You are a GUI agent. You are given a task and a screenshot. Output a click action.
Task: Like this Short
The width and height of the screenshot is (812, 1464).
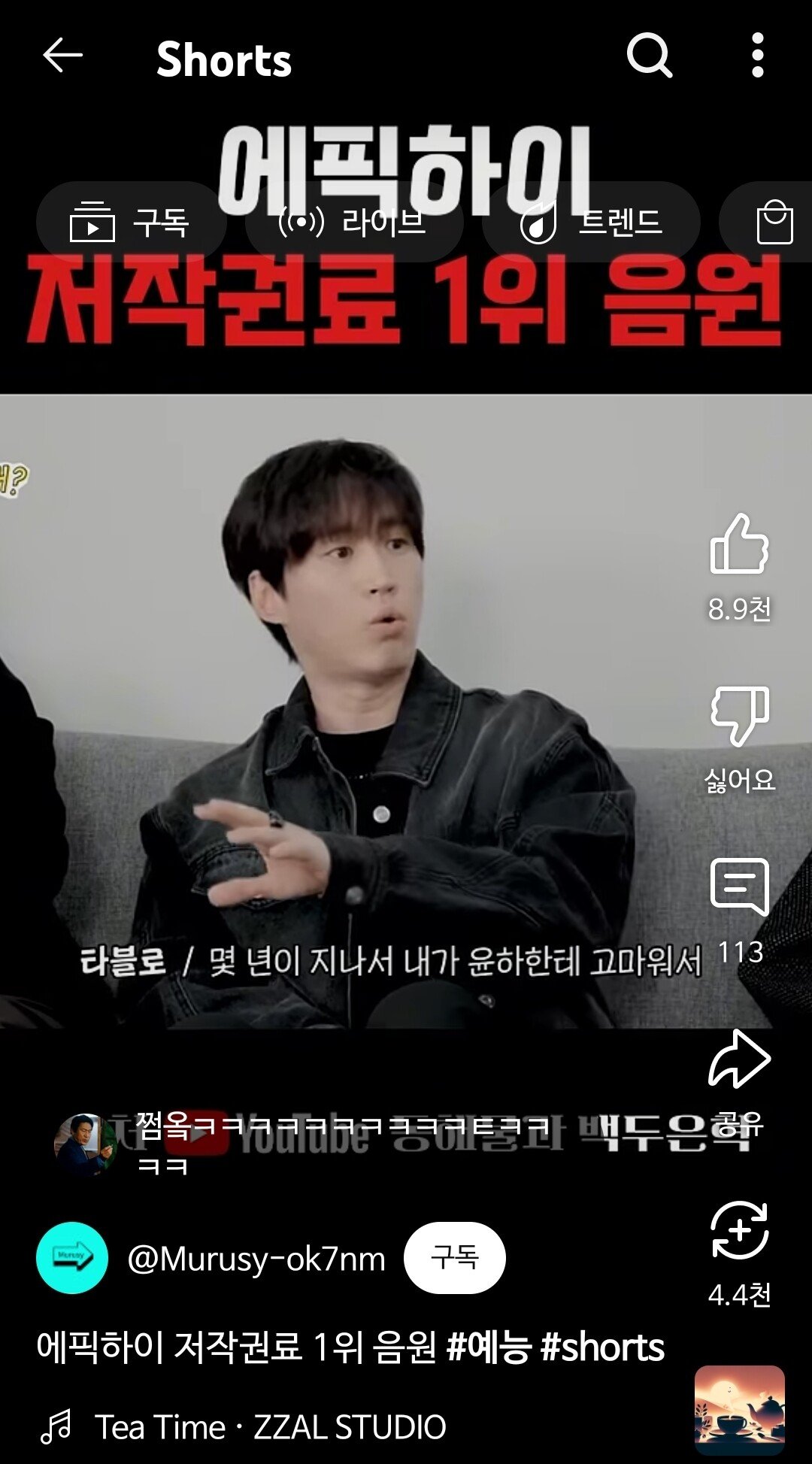[739, 544]
